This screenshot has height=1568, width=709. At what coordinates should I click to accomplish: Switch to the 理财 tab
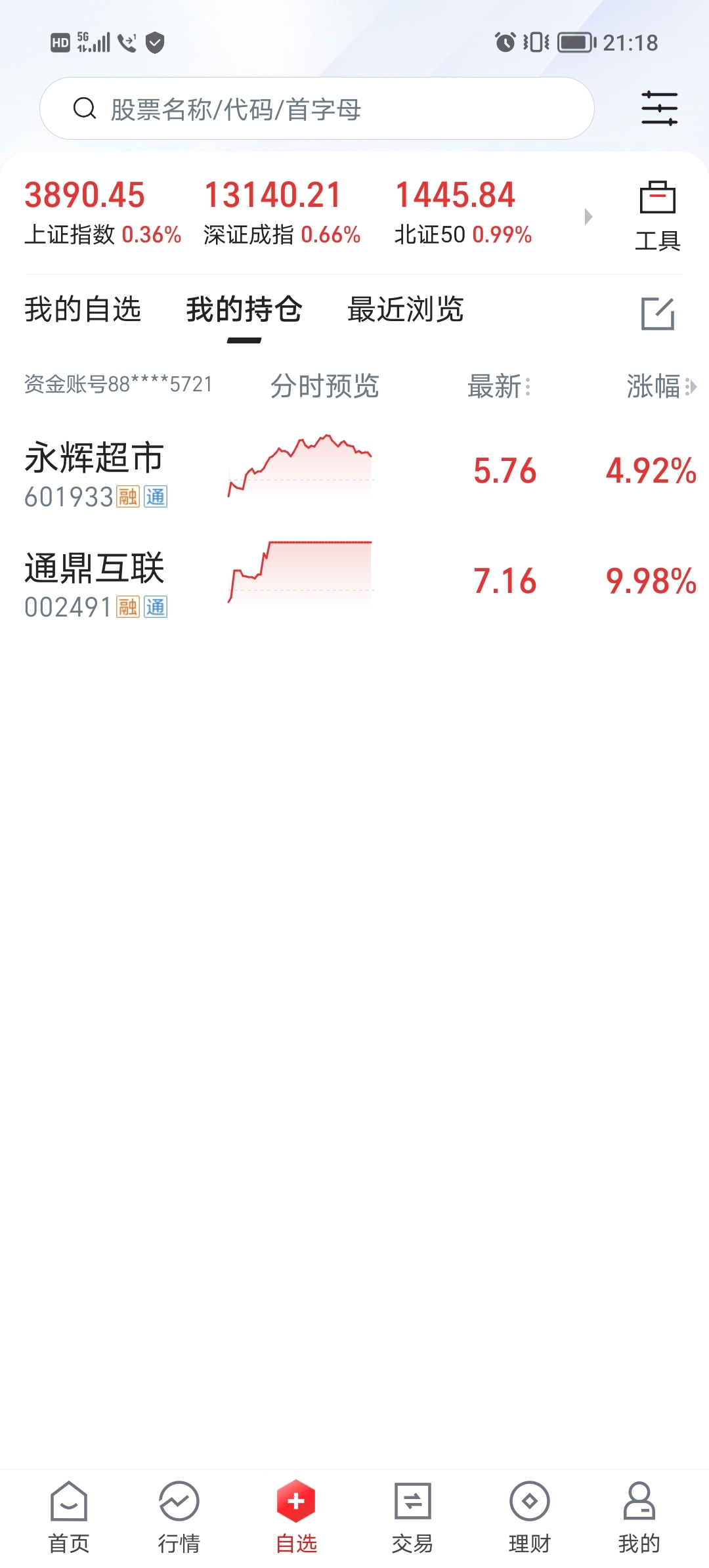pos(529,1516)
